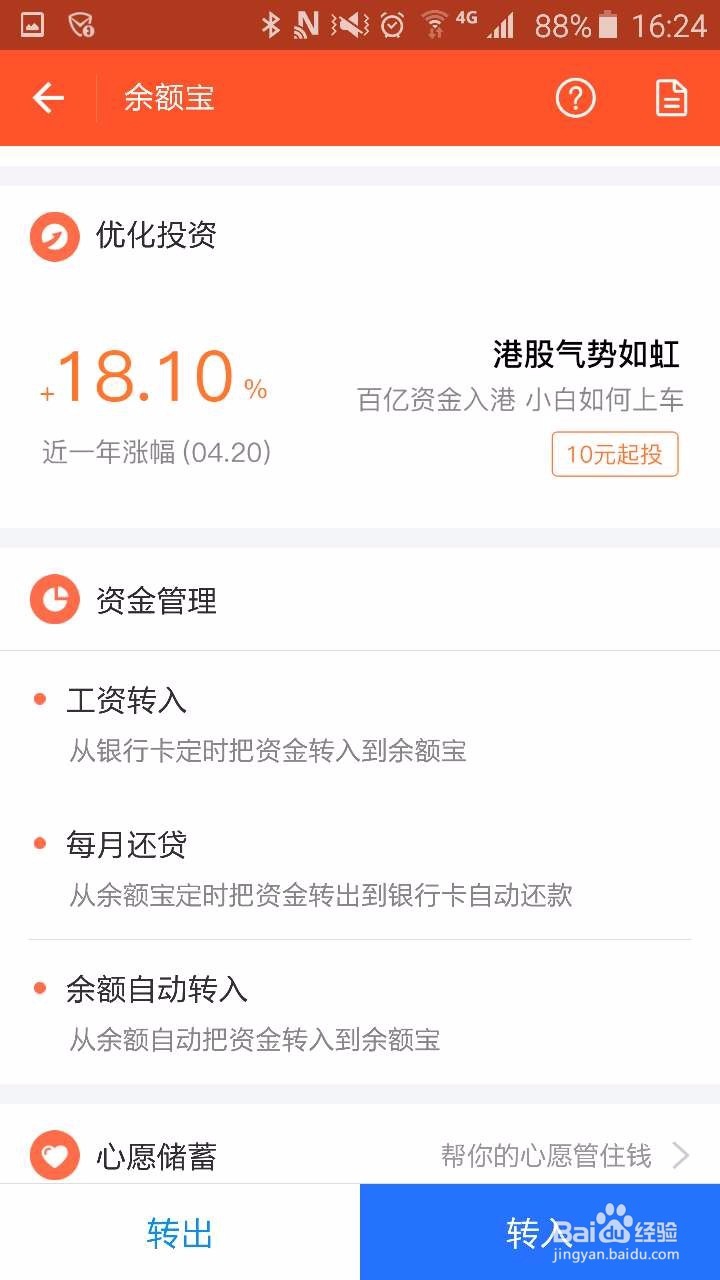This screenshot has height=1280, width=720.
Task: Select the 每月还贷 option
Action: [126, 845]
